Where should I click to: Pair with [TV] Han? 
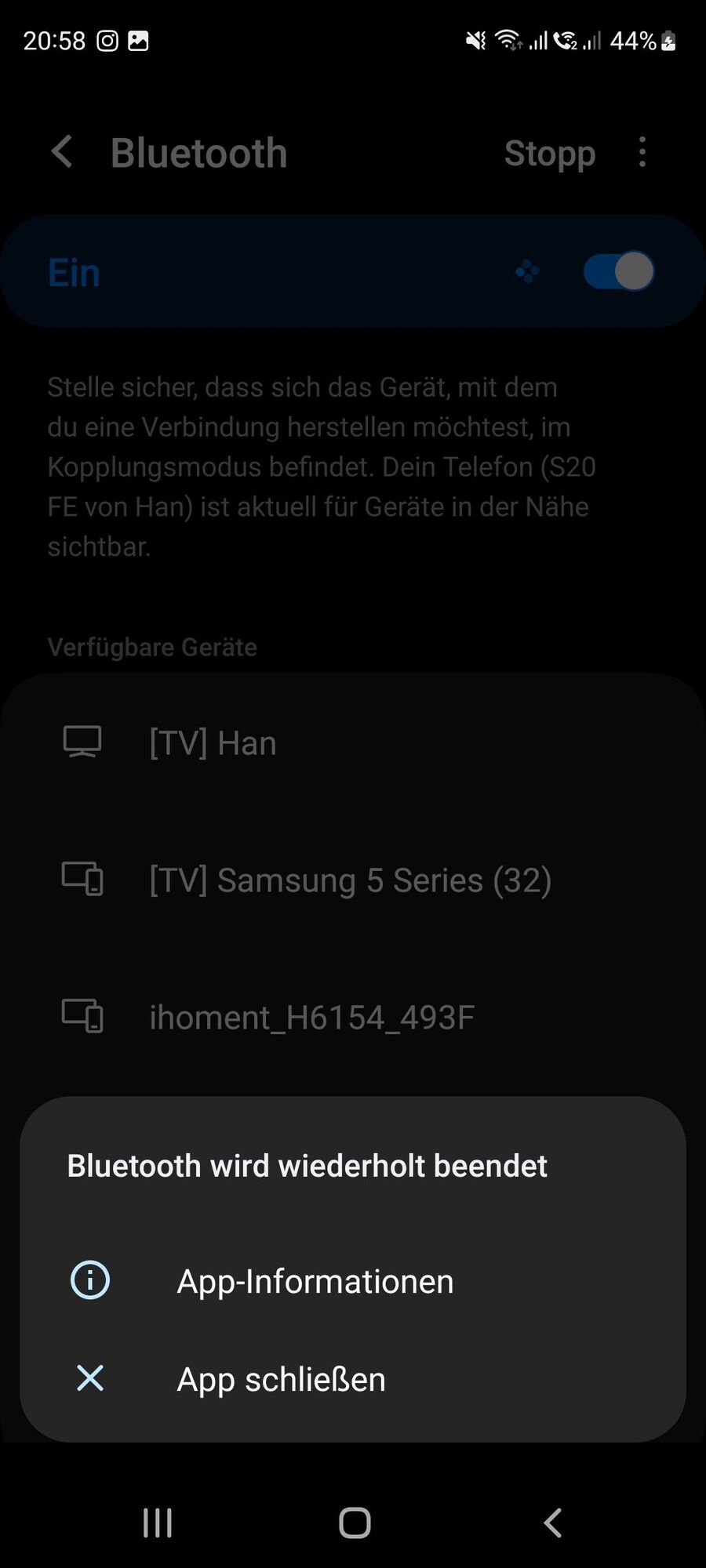click(x=213, y=742)
